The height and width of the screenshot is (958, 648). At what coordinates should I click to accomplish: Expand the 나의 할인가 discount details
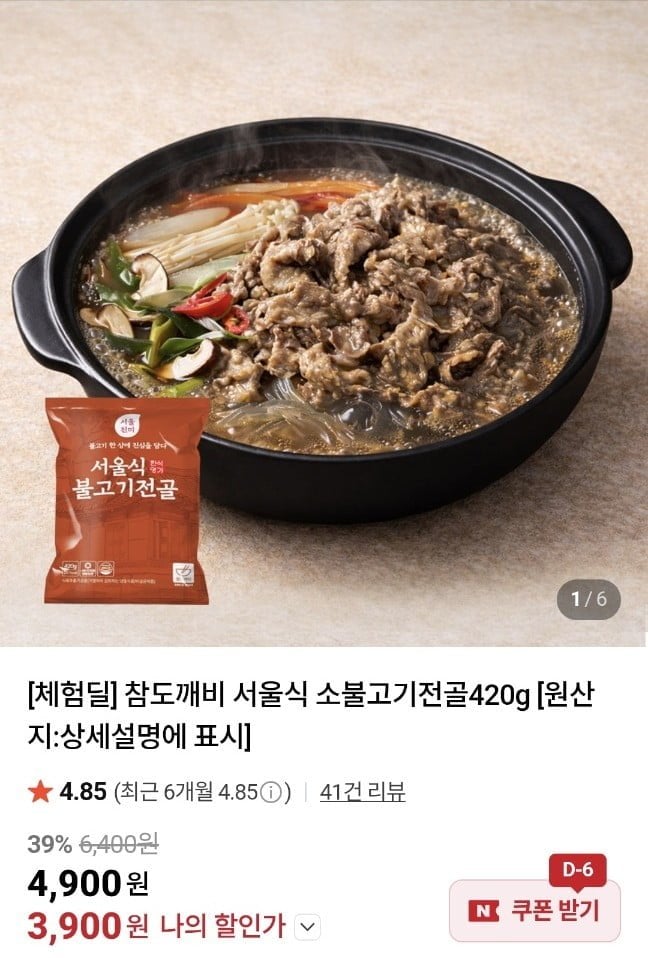tap(309, 928)
